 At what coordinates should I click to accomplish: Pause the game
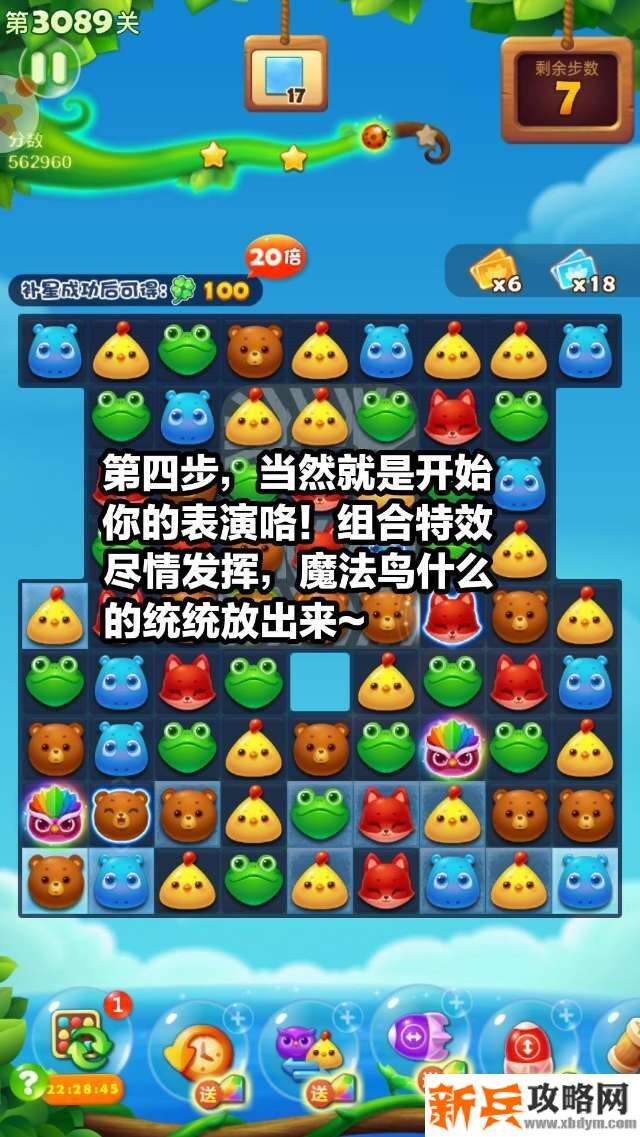[x=46, y=67]
